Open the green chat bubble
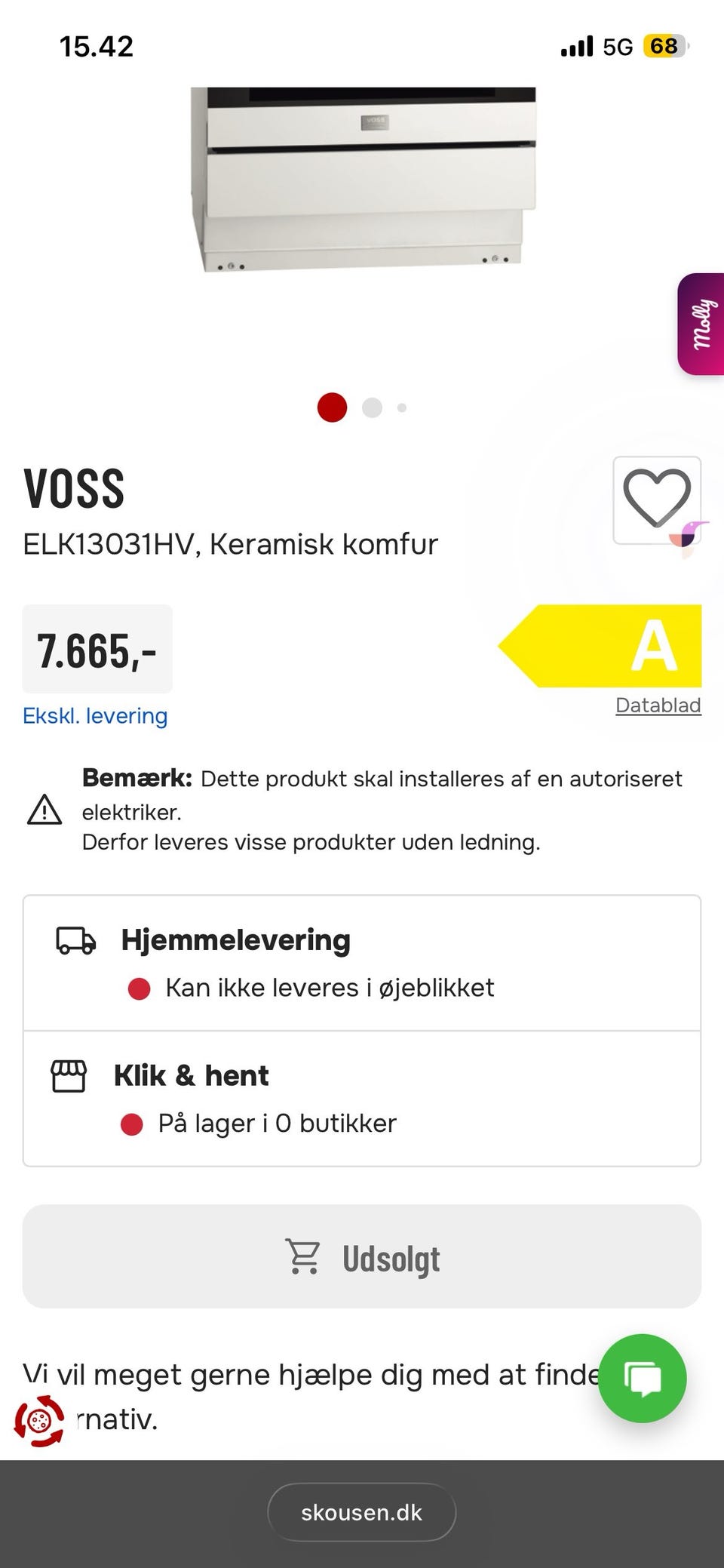724x1568 pixels. (643, 1378)
